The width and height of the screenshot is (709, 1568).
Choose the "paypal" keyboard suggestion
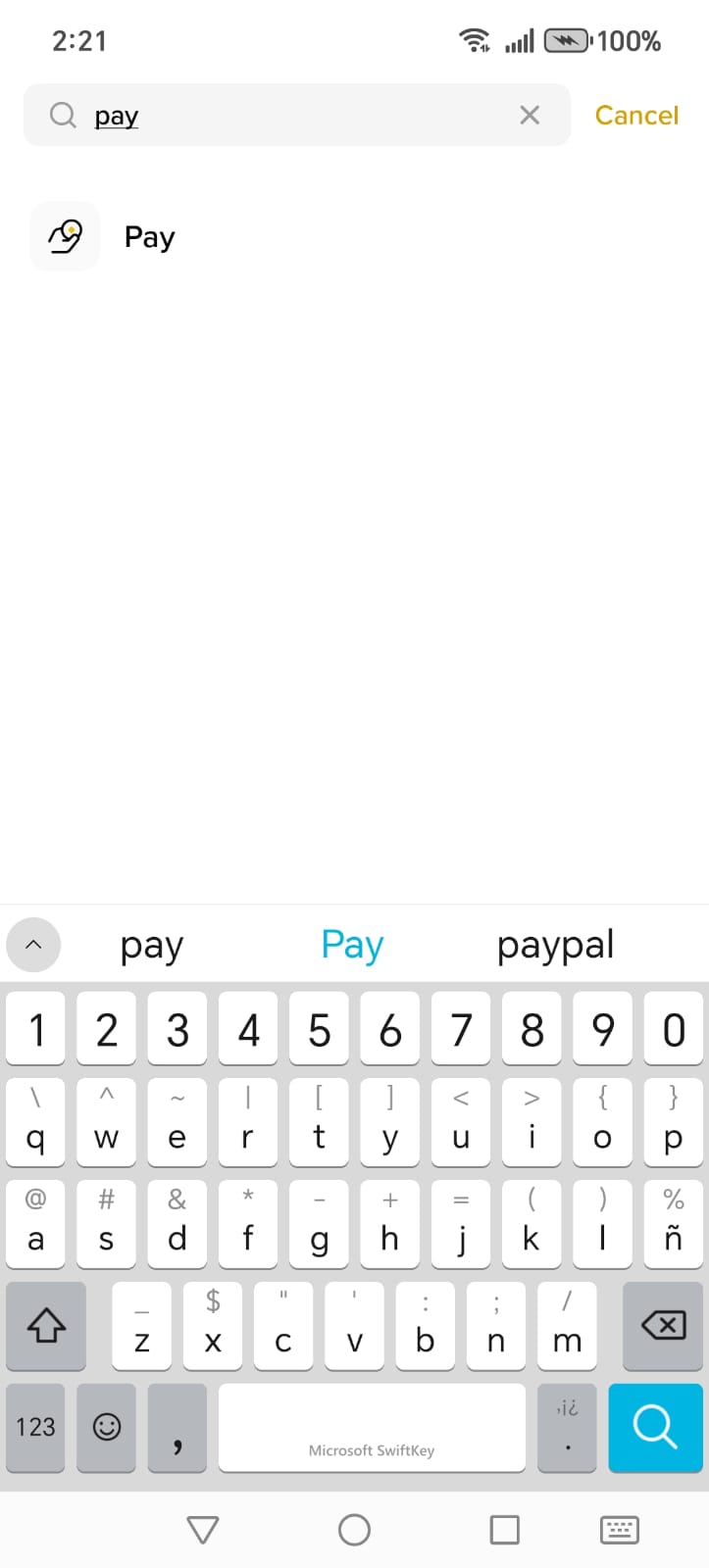[x=555, y=945]
